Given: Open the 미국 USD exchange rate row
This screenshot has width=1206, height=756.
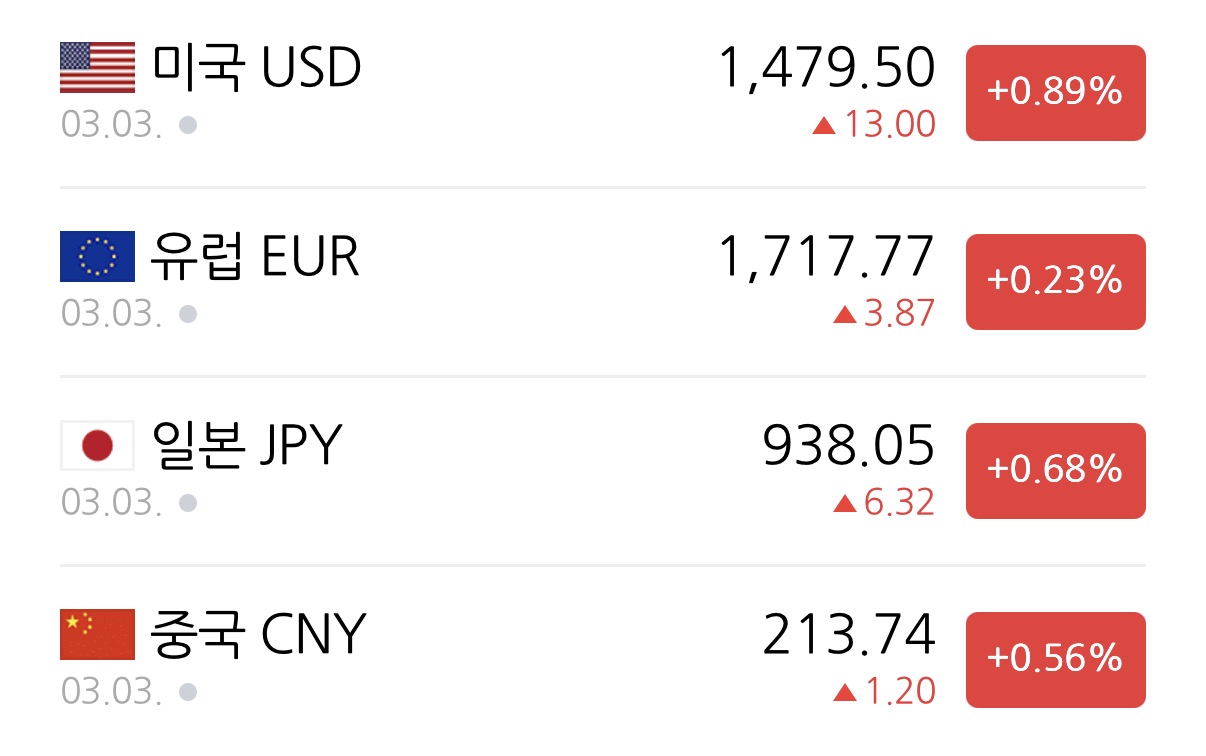Looking at the screenshot, I should click(603, 93).
